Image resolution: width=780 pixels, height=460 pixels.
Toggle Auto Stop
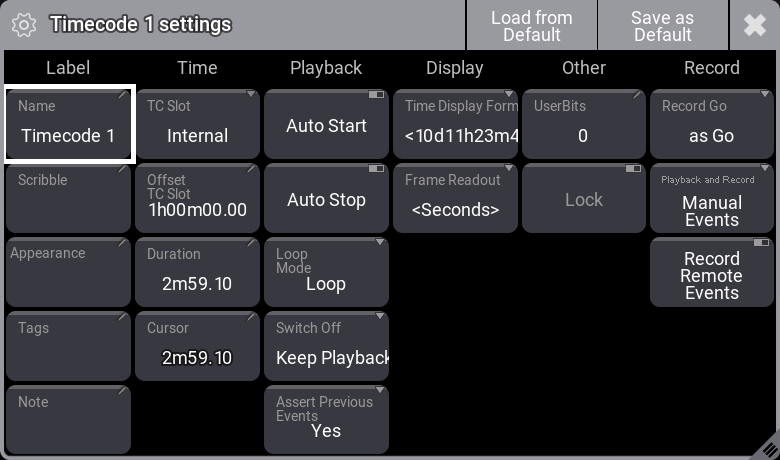326,199
